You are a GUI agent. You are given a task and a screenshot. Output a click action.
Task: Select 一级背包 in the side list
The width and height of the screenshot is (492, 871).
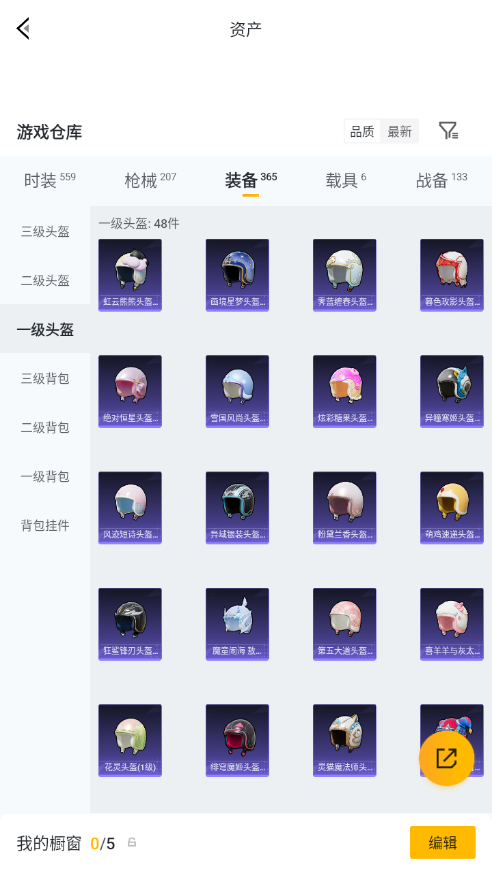(x=45, y=476)
